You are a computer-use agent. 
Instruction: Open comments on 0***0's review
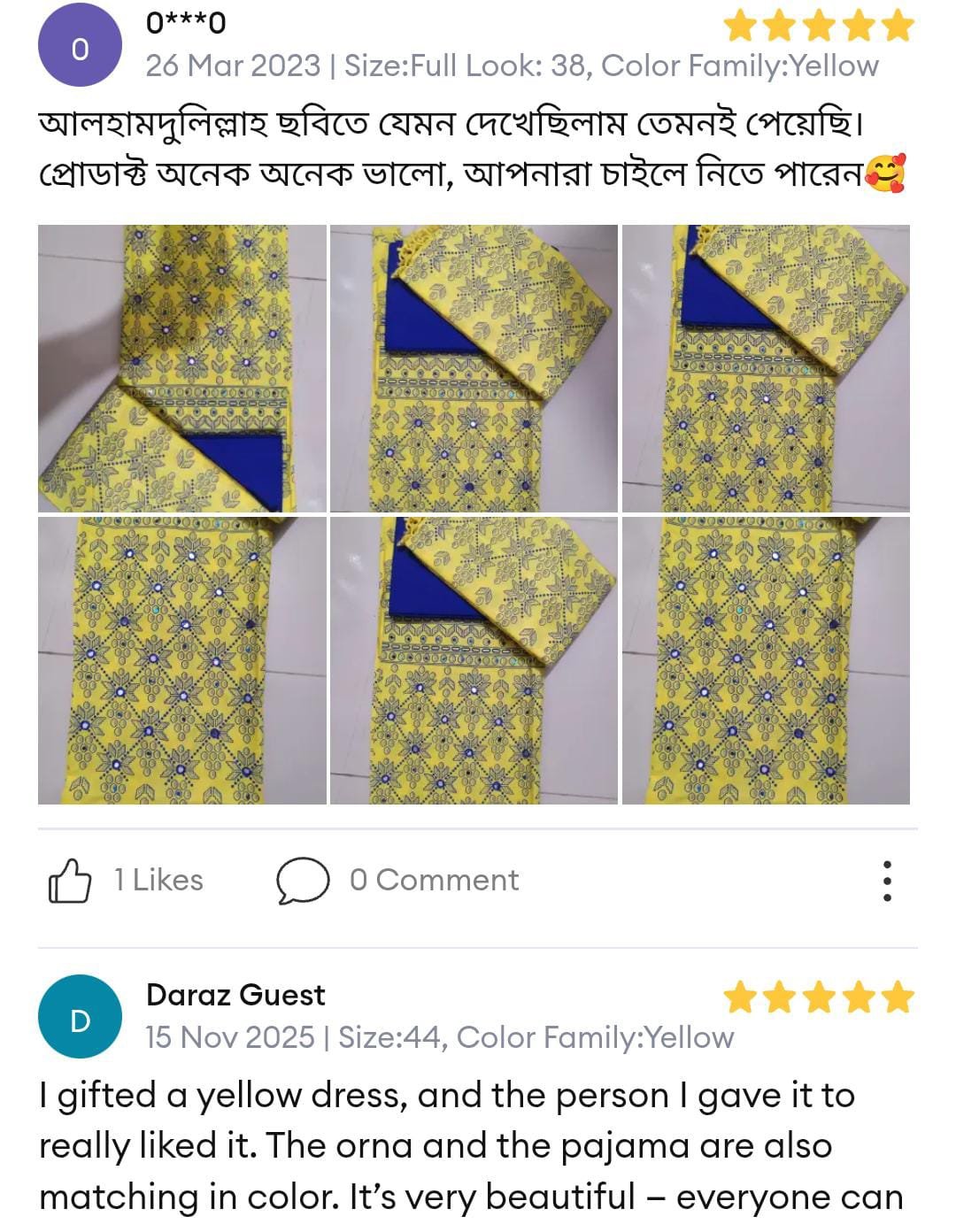(x=303, y=881)
